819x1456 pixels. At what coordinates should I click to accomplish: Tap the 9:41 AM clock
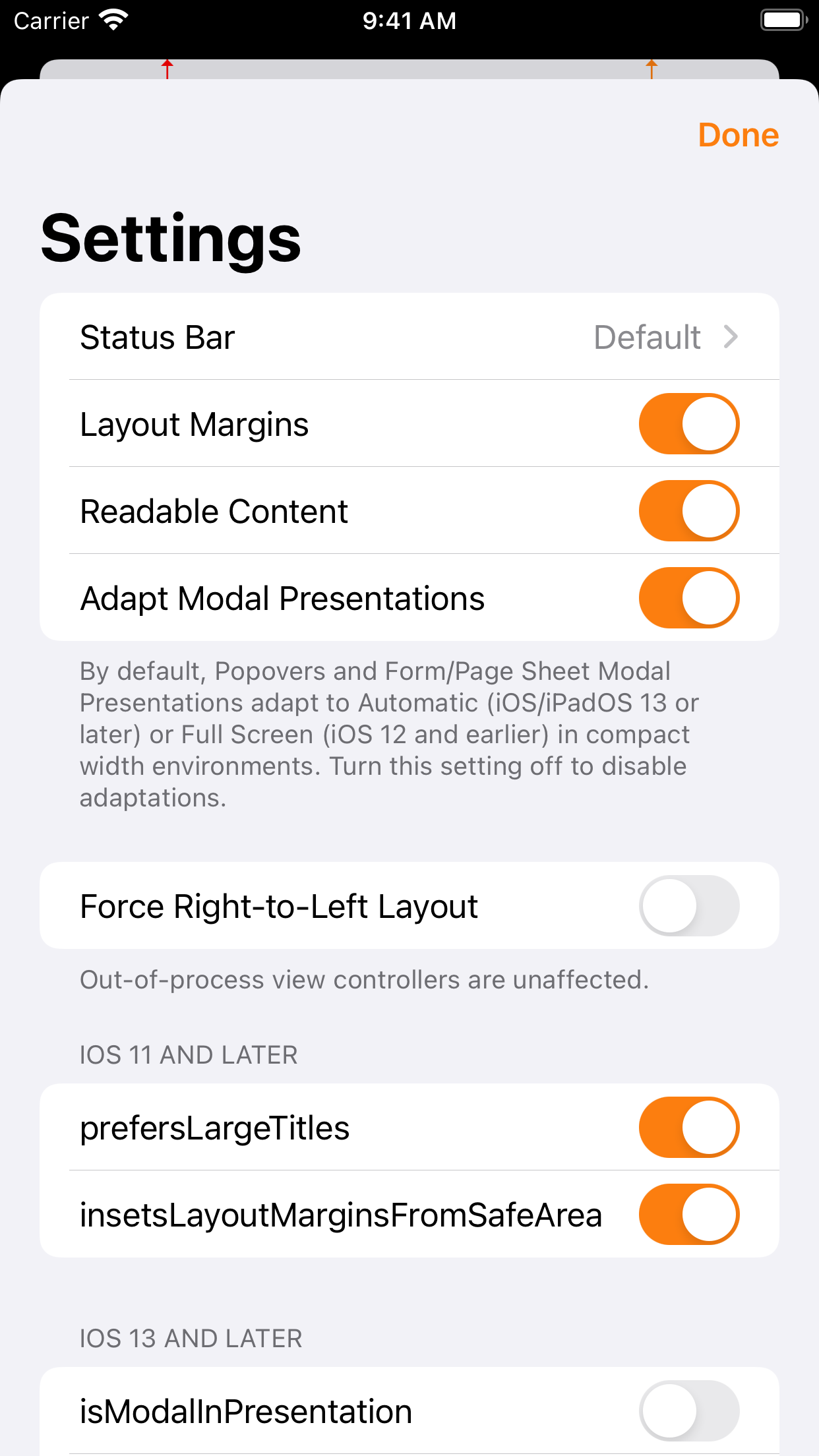[x=409, y=20]
